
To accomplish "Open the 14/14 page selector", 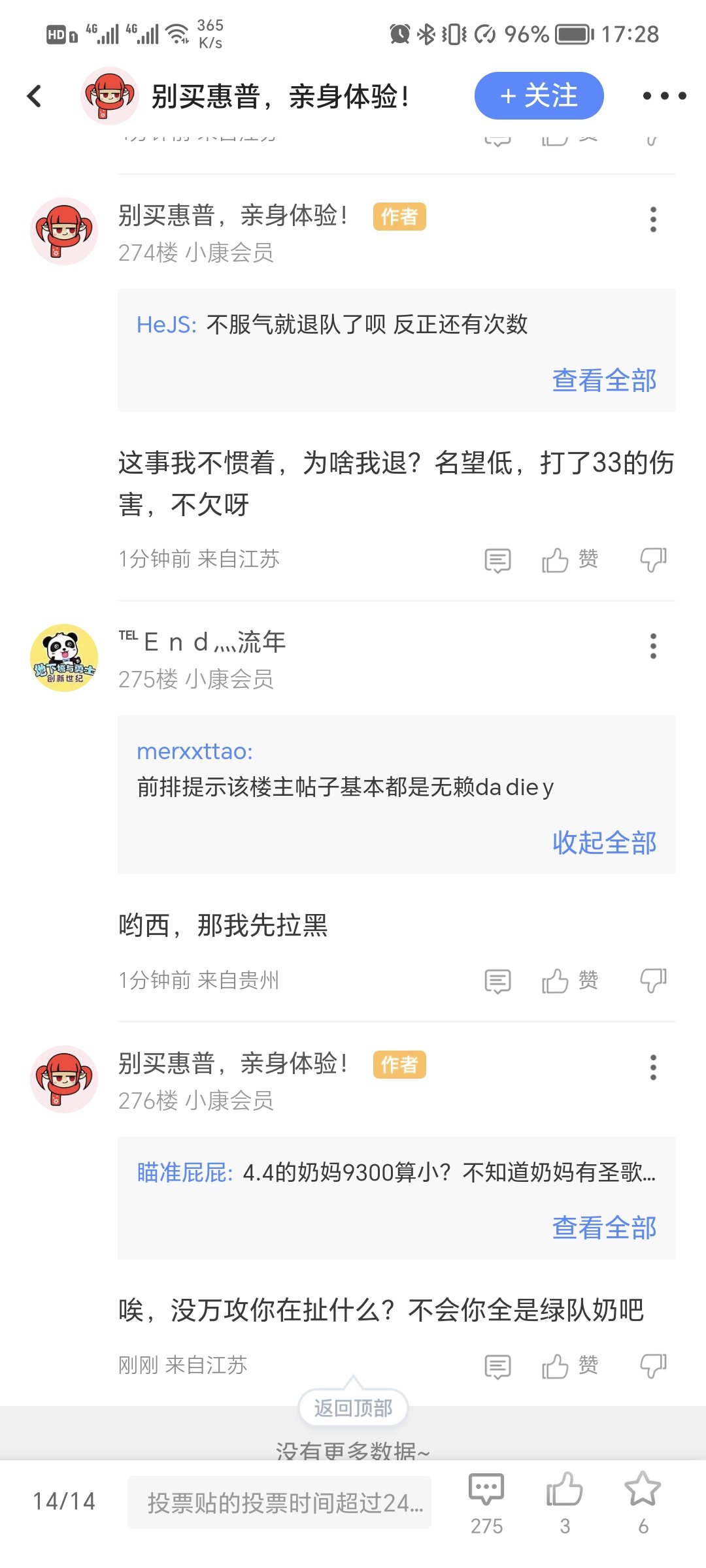I will (x=64, y=1501).
